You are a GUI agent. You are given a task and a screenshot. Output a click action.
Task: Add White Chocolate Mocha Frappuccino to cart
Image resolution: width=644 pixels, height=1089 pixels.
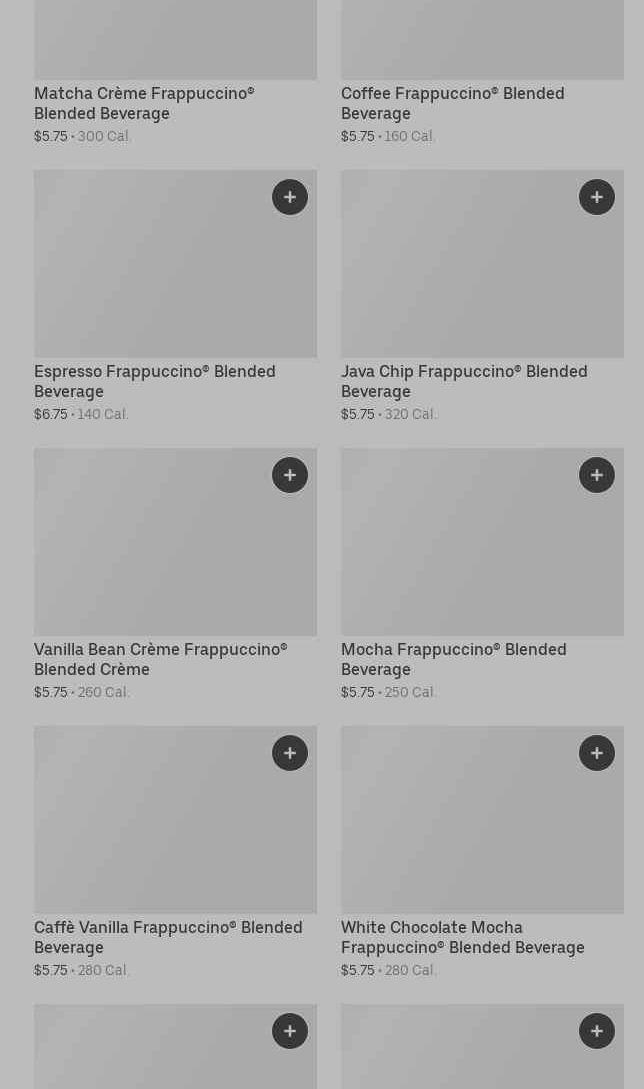point(597,753)
